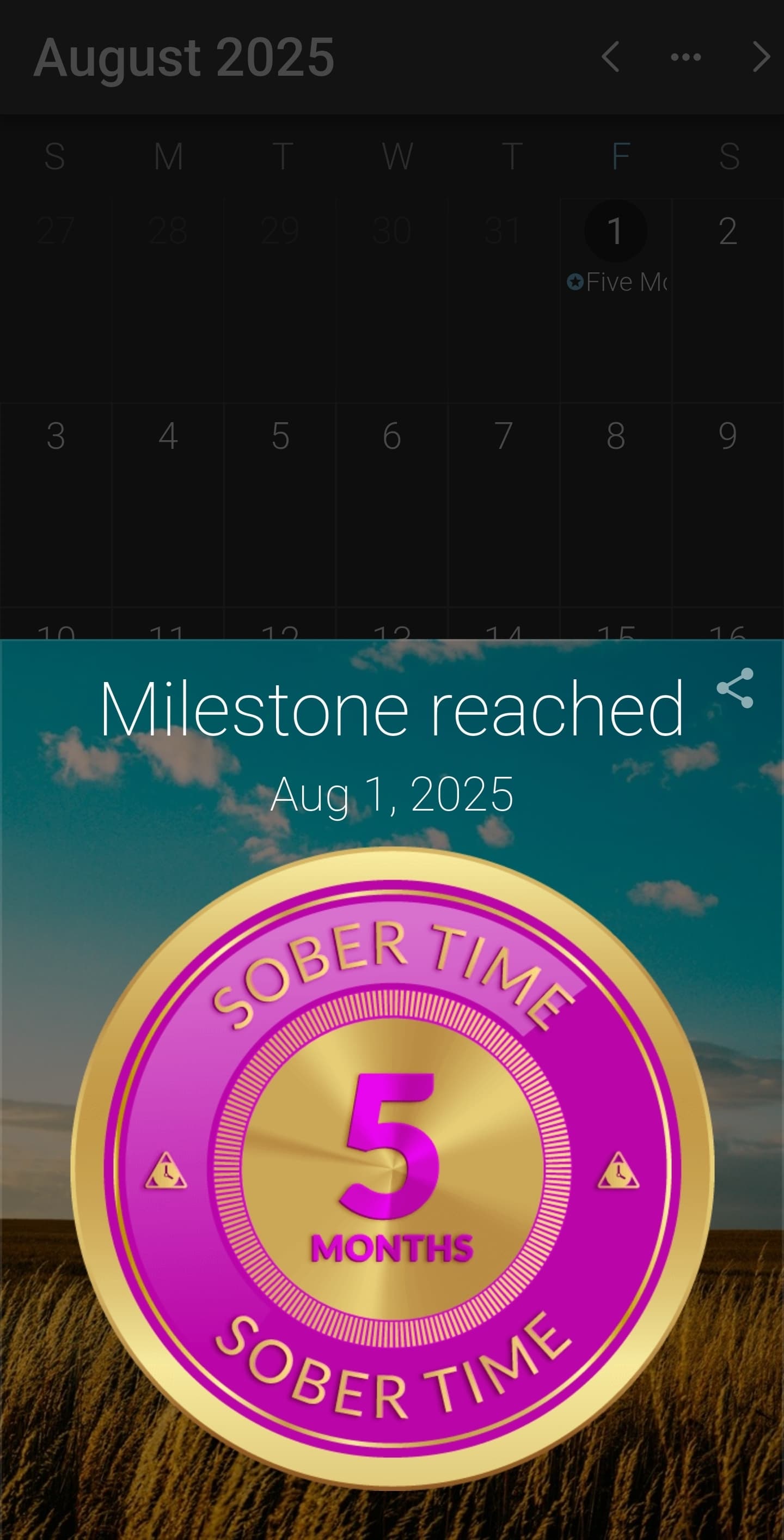784x1540 pixels.
Task: Share the 5 months milestone
Action: [735, 688]
